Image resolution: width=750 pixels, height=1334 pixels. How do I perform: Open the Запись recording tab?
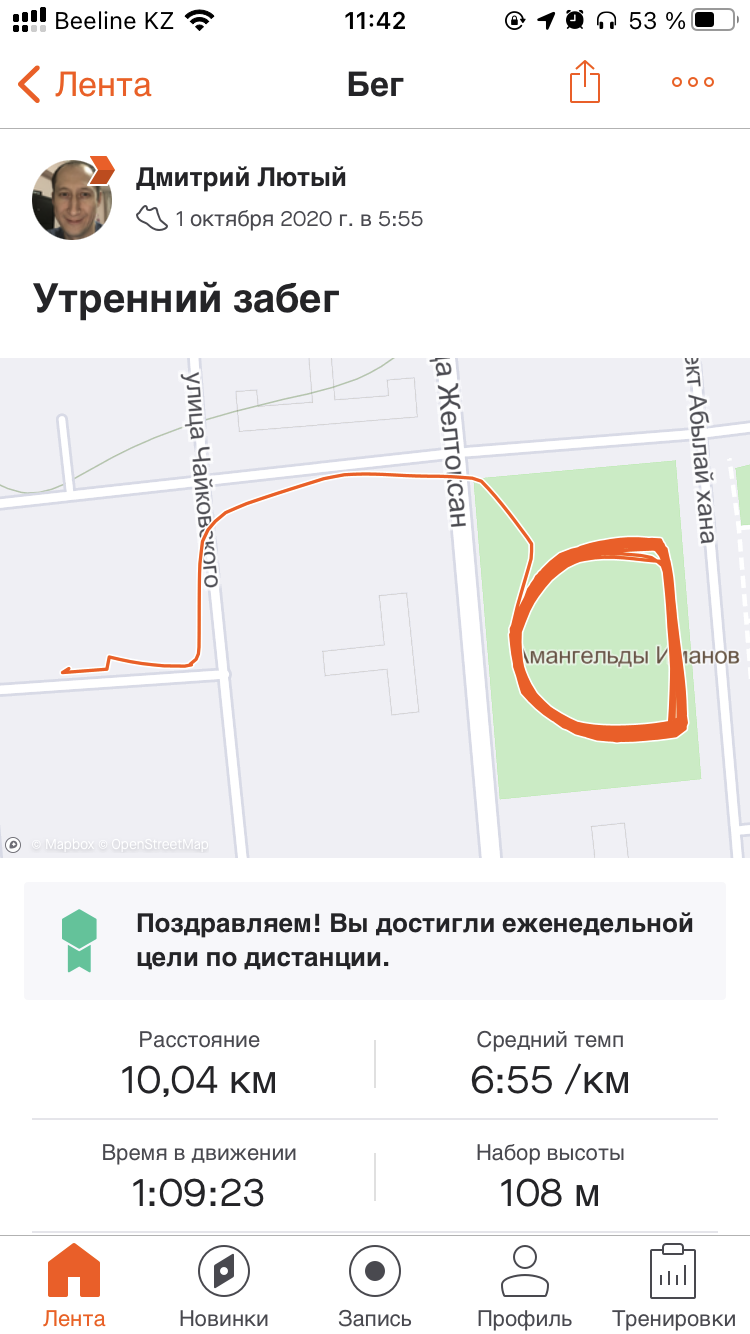[x=375, y=1285]
